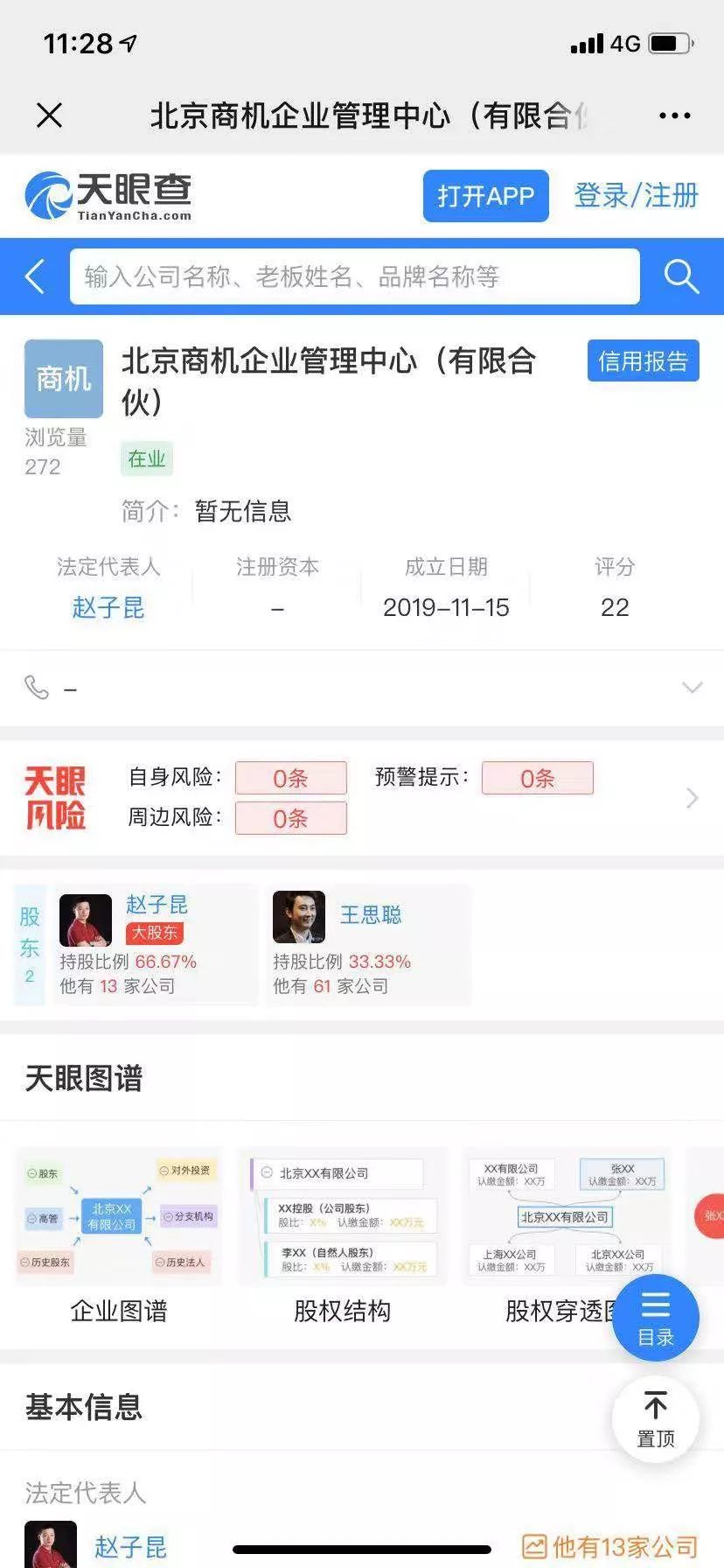
Task: Open the three-dot overflow menu
Action: (674, 115)
